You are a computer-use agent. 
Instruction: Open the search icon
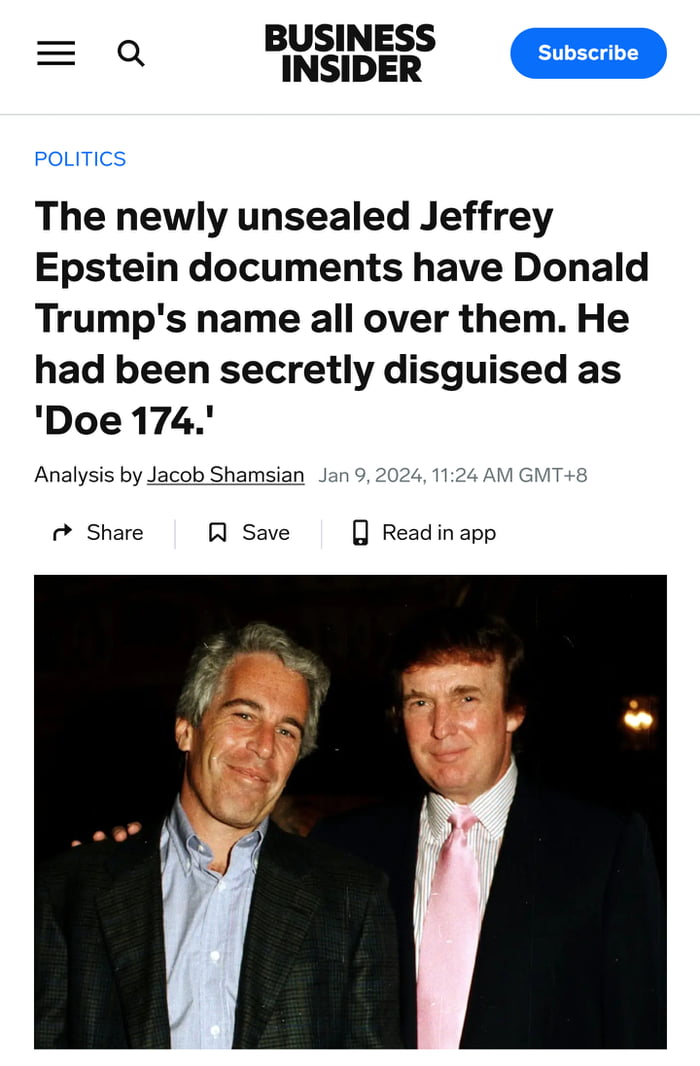click(131, 53)
